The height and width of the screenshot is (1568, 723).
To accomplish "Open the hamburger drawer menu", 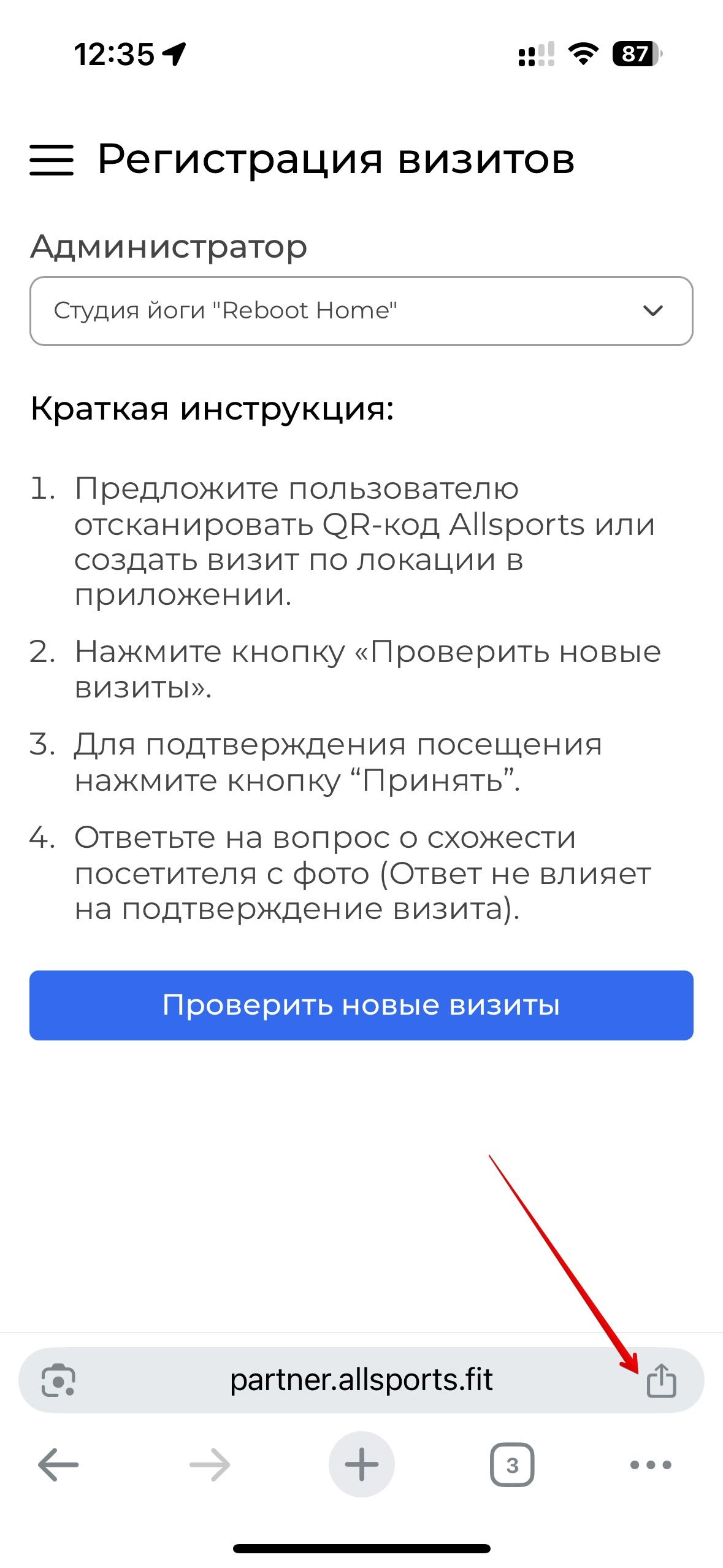I will (x=52, y=160).
